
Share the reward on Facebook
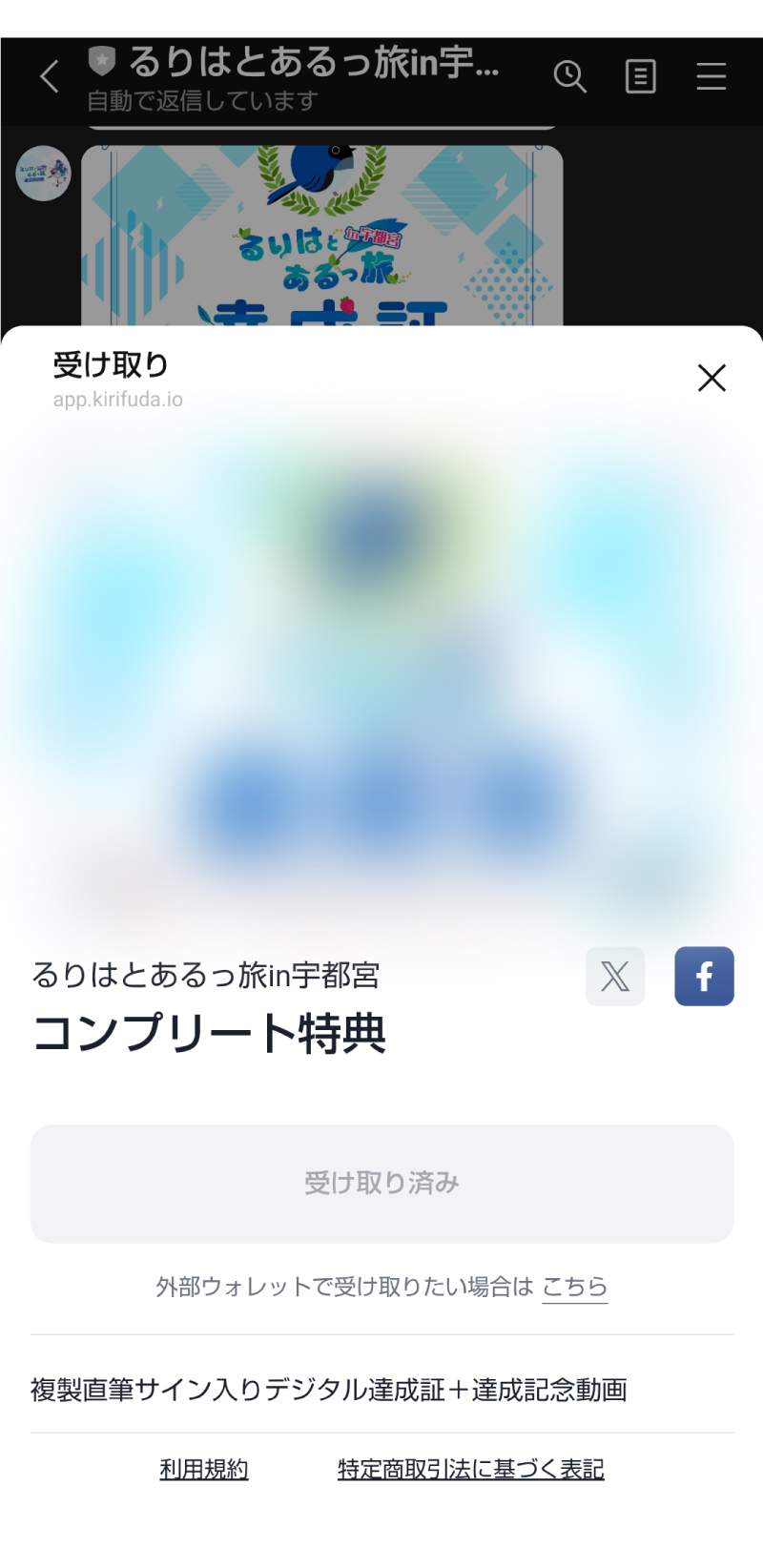[704, 976]
